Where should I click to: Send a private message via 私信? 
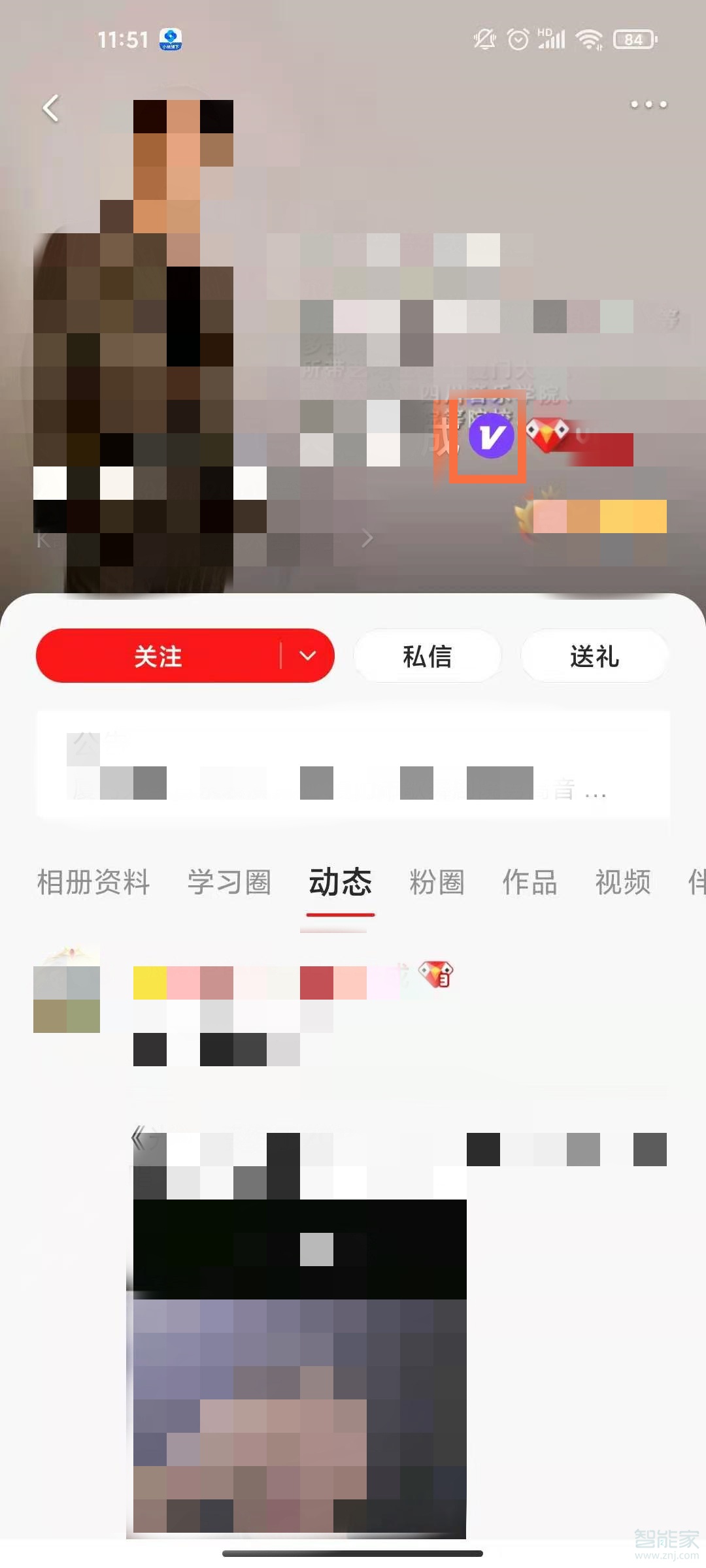428,656
